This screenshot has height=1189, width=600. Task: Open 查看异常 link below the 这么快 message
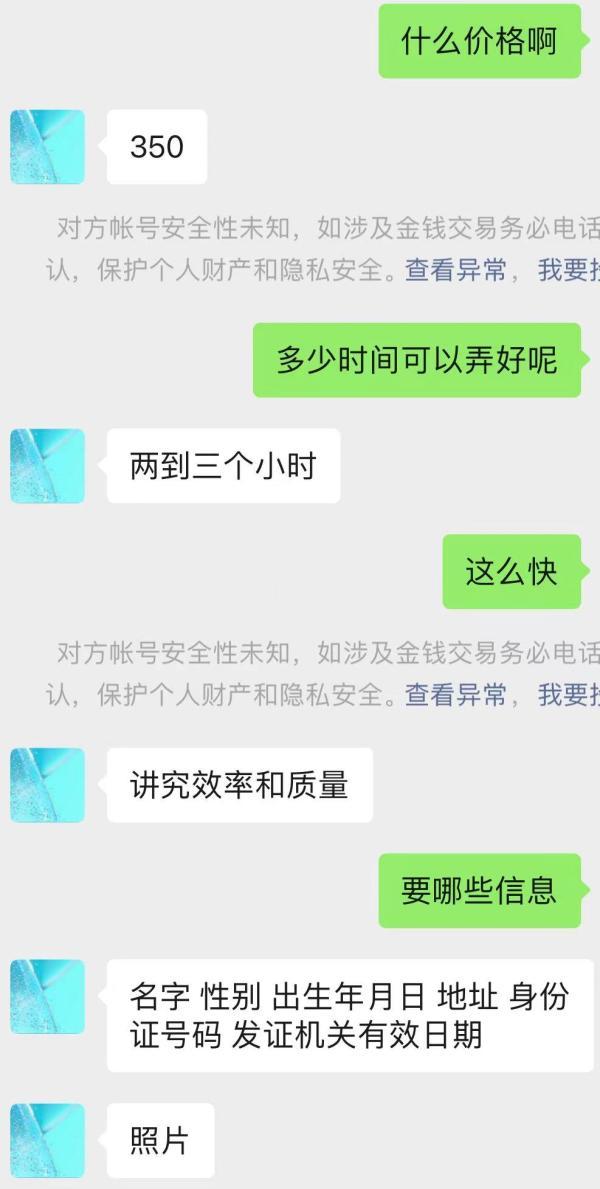pyautogui.click(x=455, y=694)
